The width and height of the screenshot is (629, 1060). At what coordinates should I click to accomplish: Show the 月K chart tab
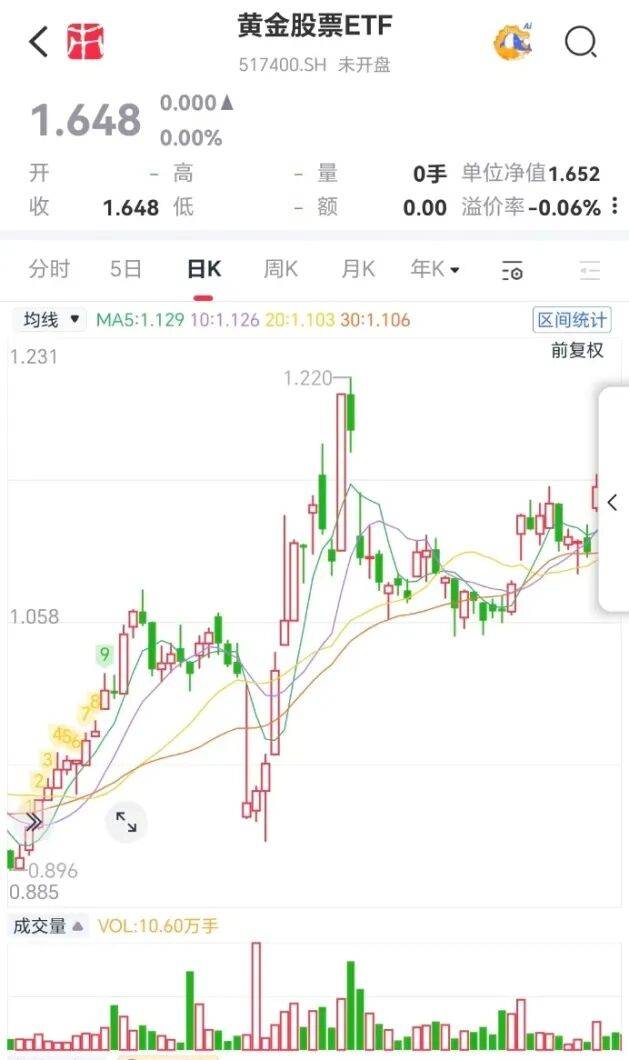(357, 269)
